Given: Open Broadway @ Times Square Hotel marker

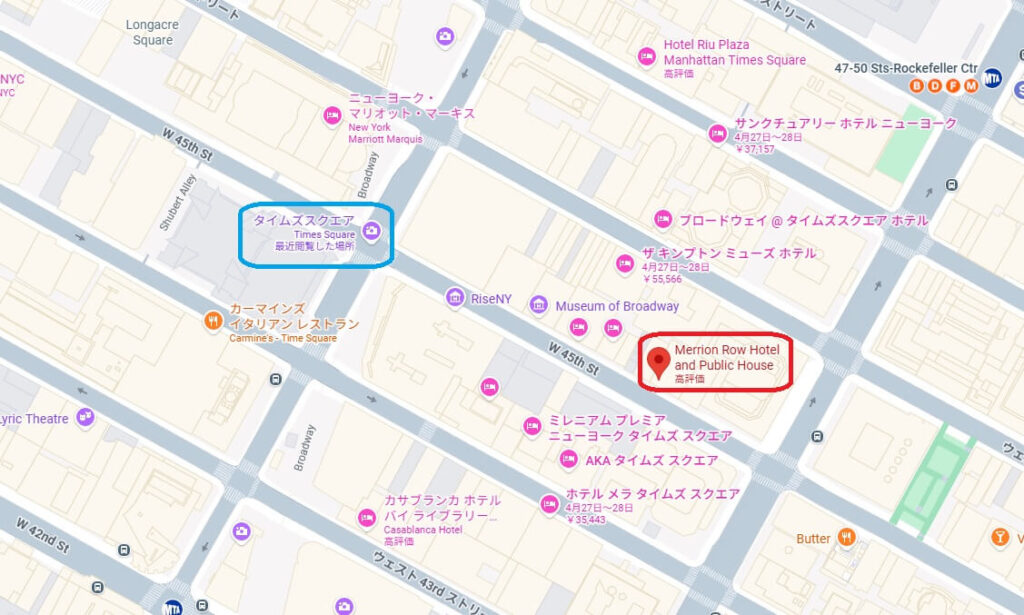Looking at the screenshot, I should pyautogui.click(x=662, y=219).
